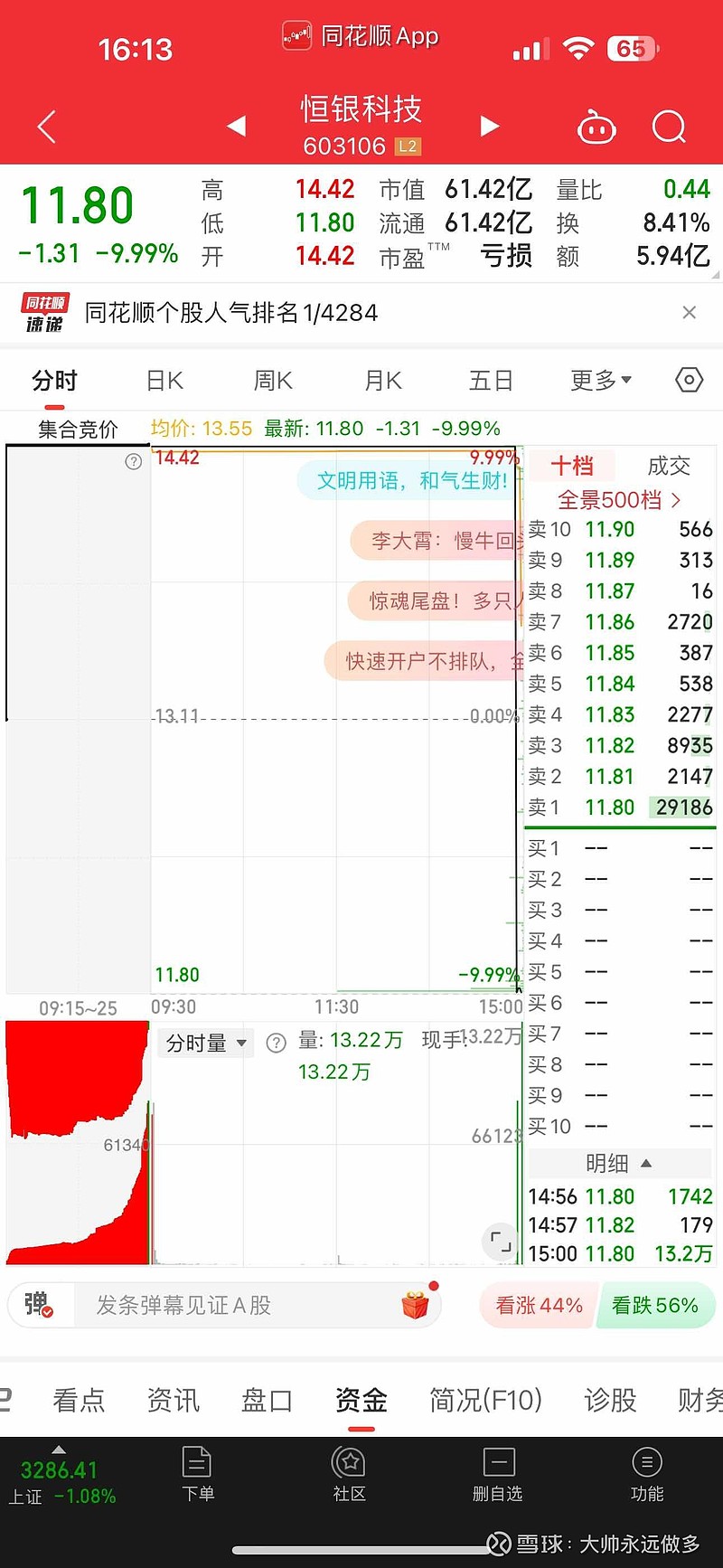This screenshot has width=723, height=1568.
Task: Tap the fullscreen expand icon on the volume chart
Action: pyautogui.click(x=500, y=1242)
